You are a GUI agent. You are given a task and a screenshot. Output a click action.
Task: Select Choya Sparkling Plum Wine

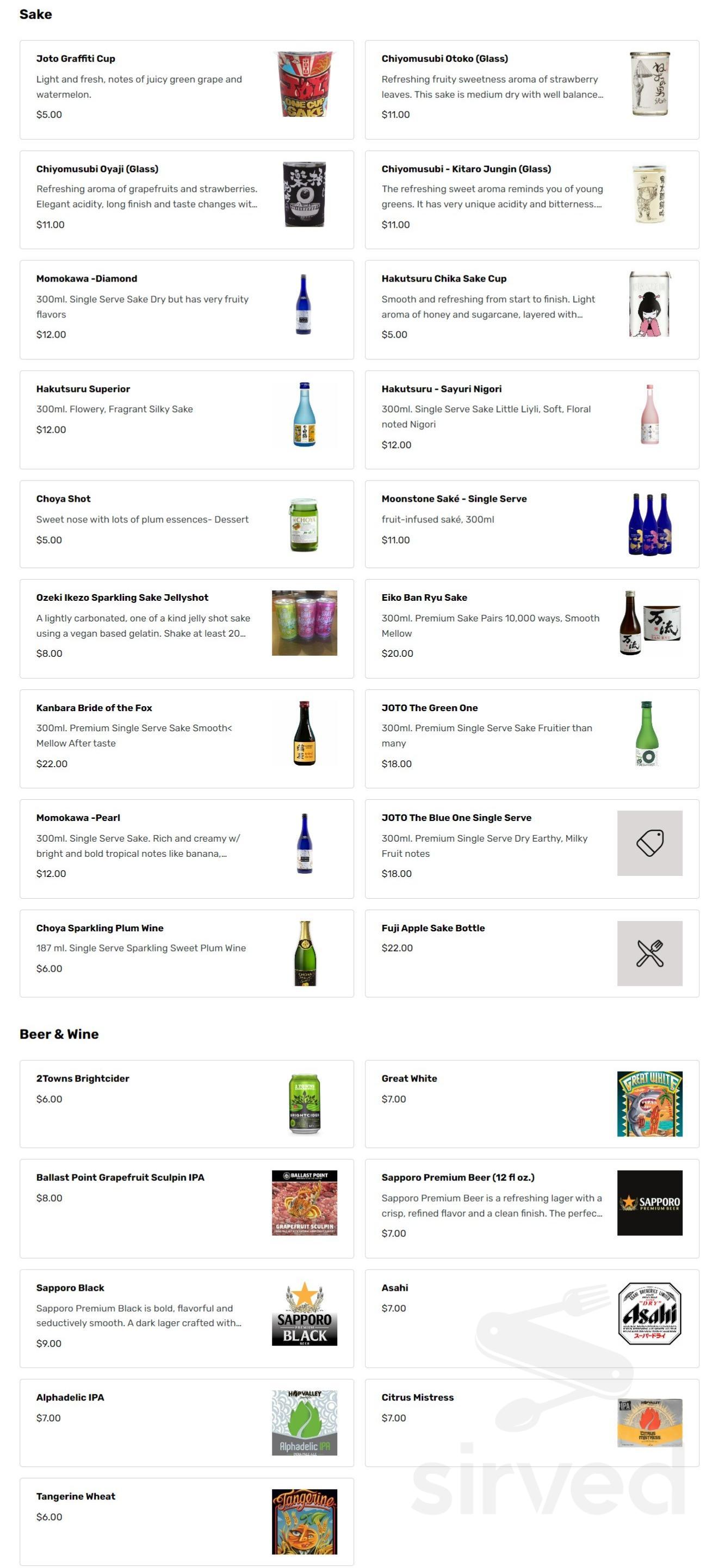pos(187,953)
